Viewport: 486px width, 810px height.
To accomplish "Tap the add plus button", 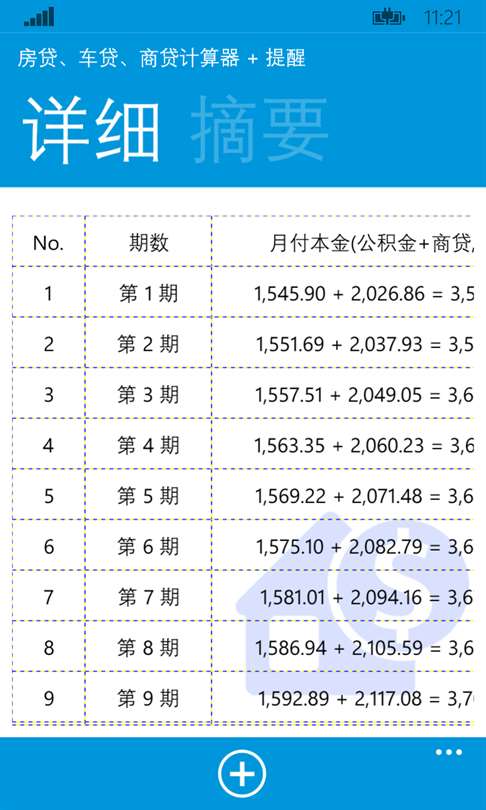I will [242, 774].
